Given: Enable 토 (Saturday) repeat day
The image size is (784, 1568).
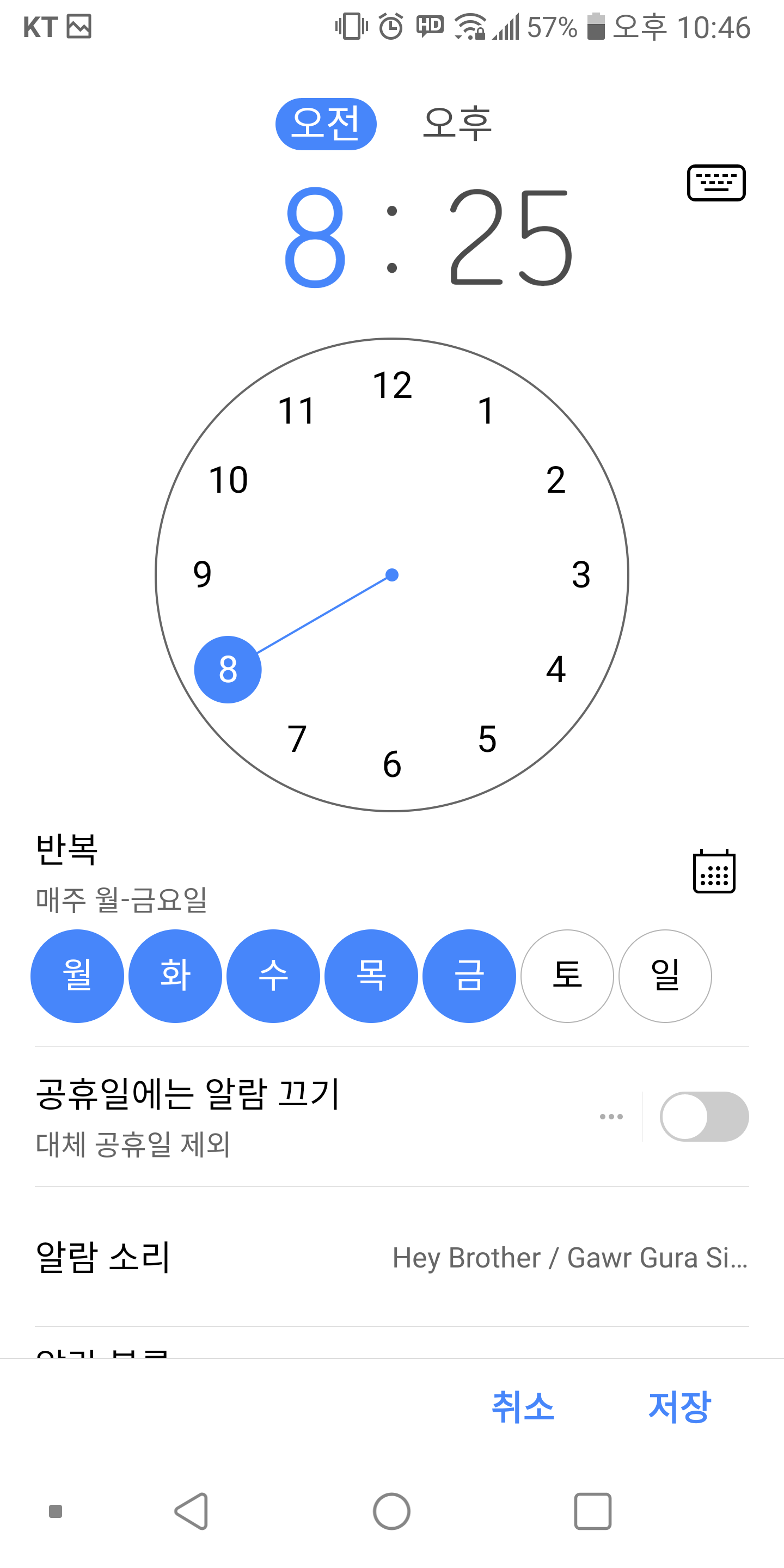Looking at the screenshot, I should (x=567, y=976).
